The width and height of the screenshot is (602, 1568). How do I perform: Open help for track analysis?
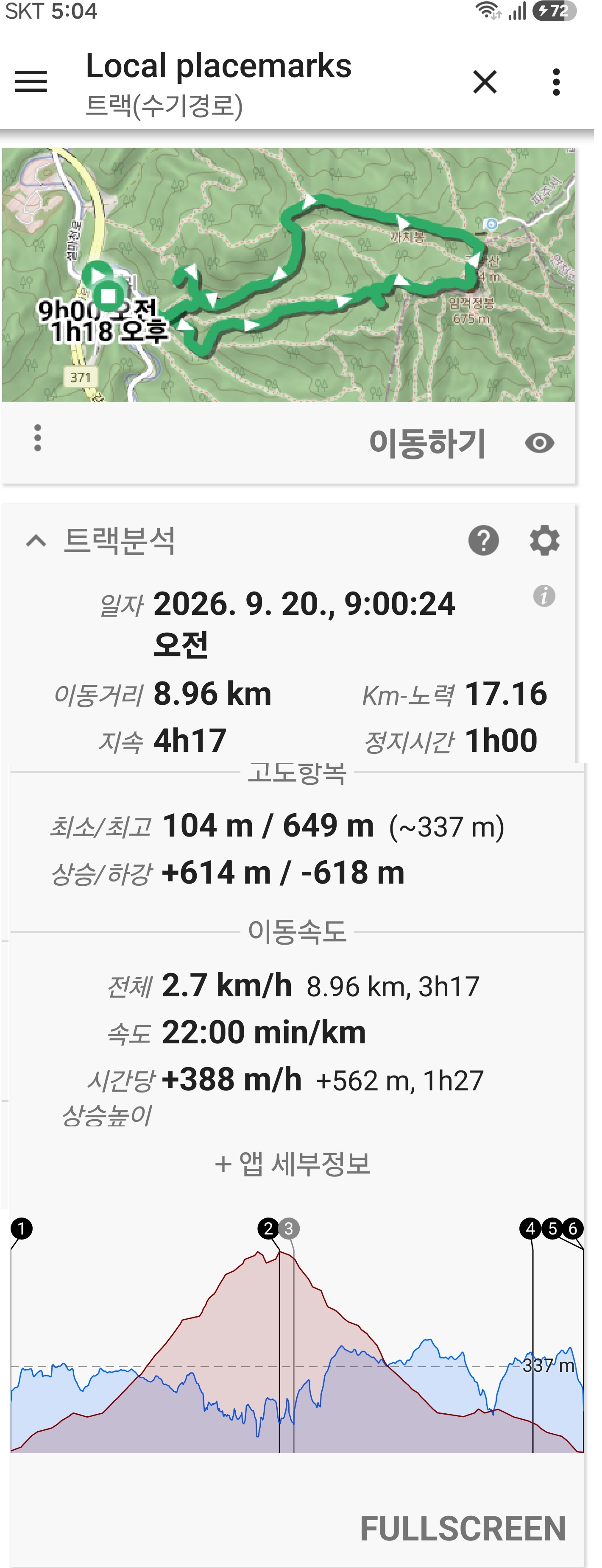click(483, 540)
